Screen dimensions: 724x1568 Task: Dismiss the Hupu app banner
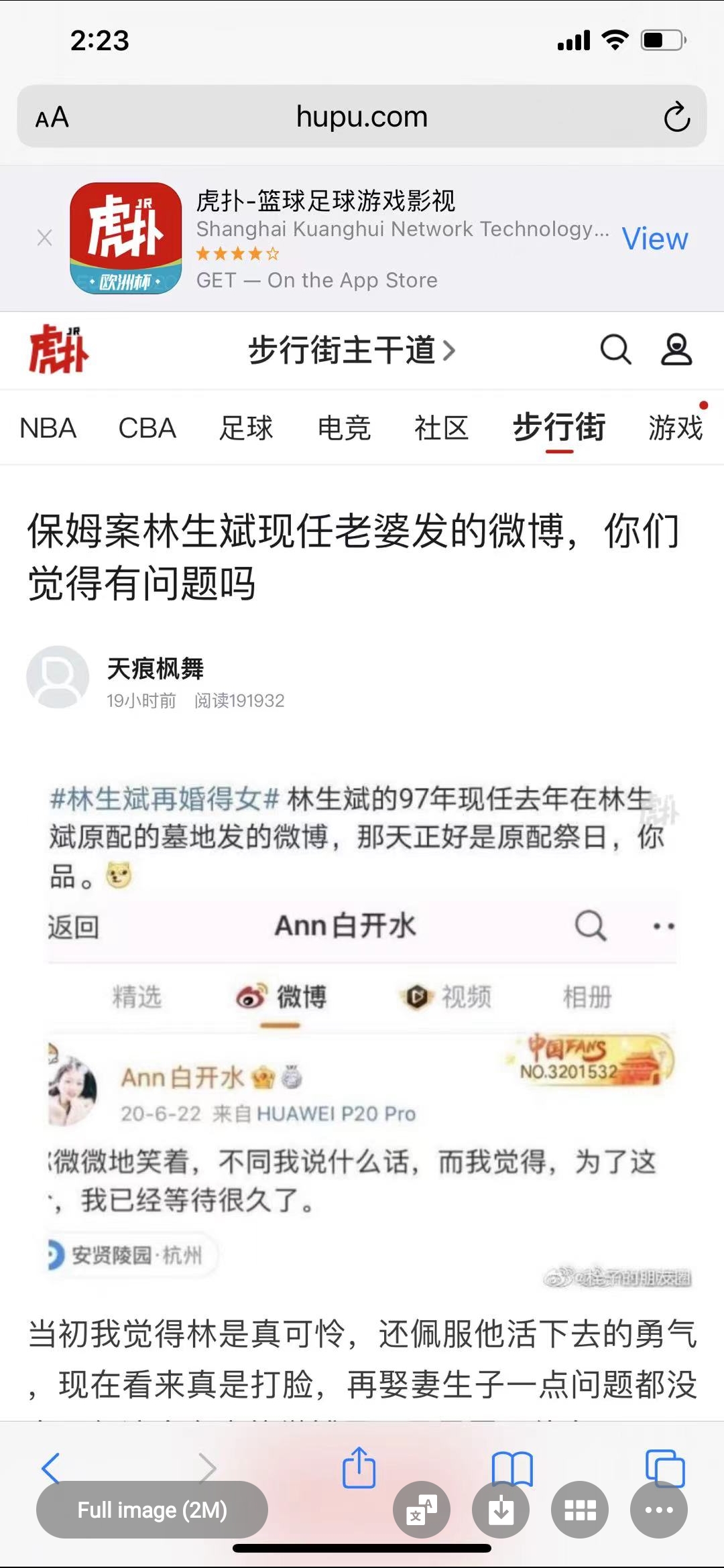[x=45, y=238]
